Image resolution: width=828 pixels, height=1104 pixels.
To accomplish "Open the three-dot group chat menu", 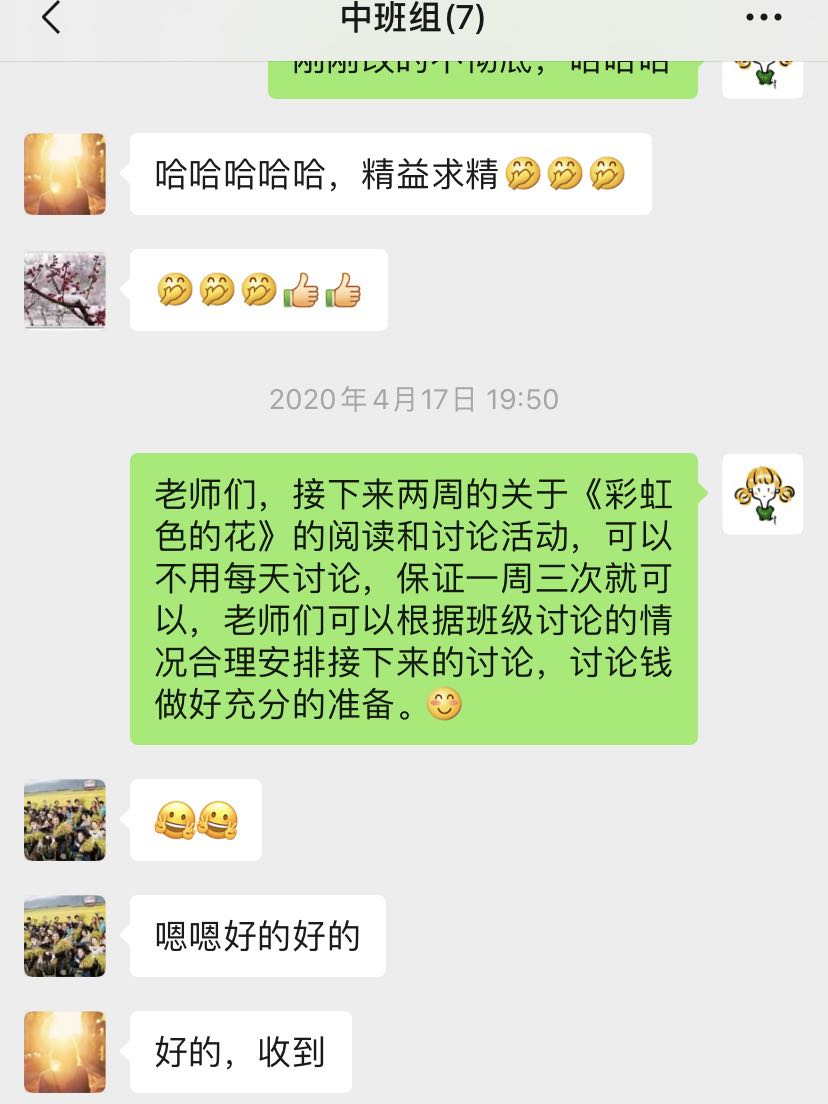I will [764, 18].
